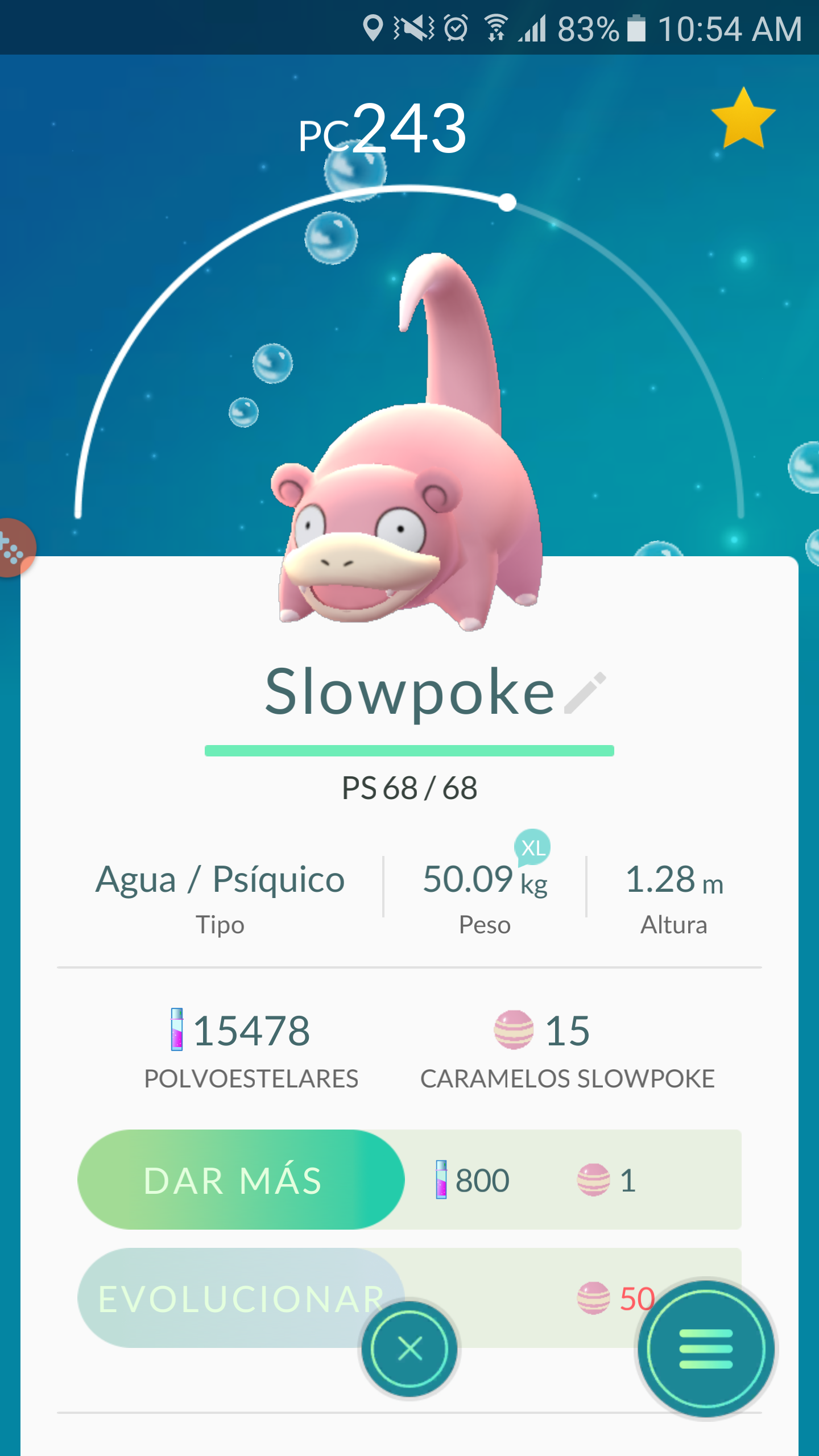The width and height of the screenshot is (819, 1456).
Task: Open the round hamburger options menu
Action: 705,1349
